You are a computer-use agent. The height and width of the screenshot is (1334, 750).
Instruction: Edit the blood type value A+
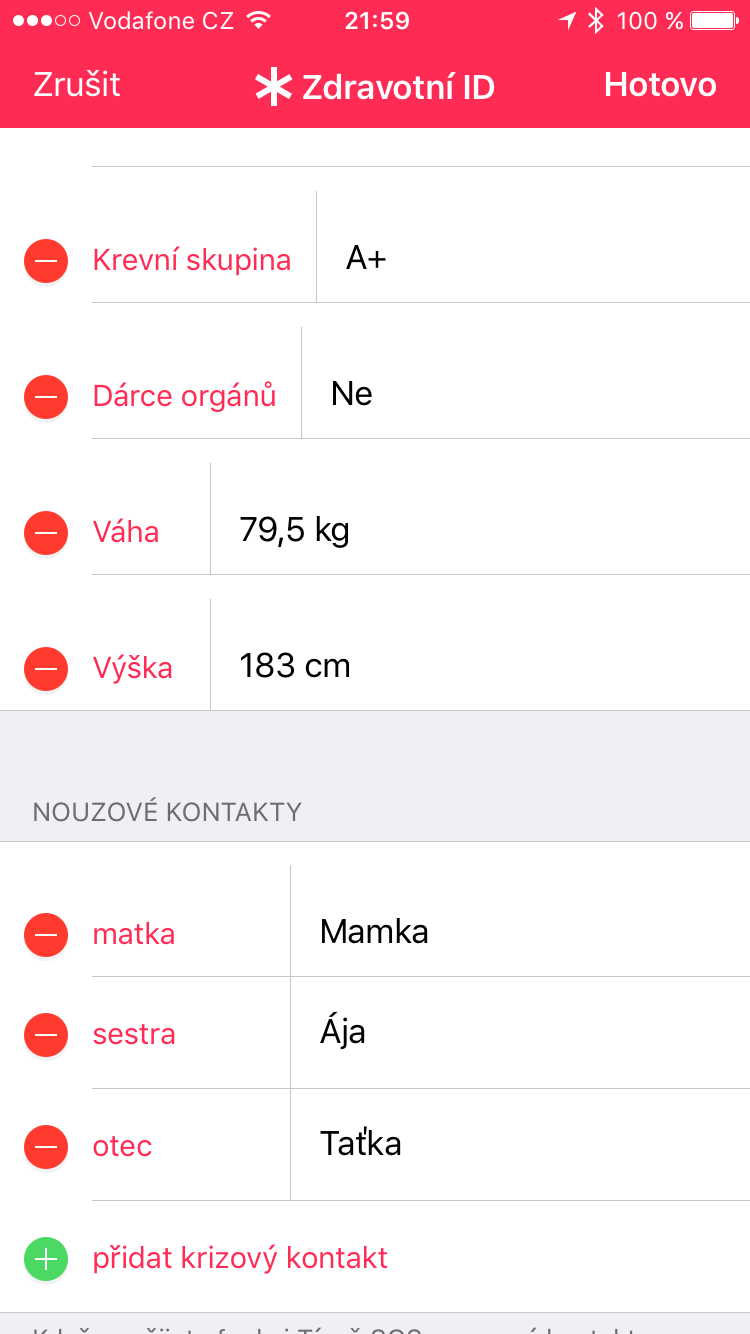[367, 259]
